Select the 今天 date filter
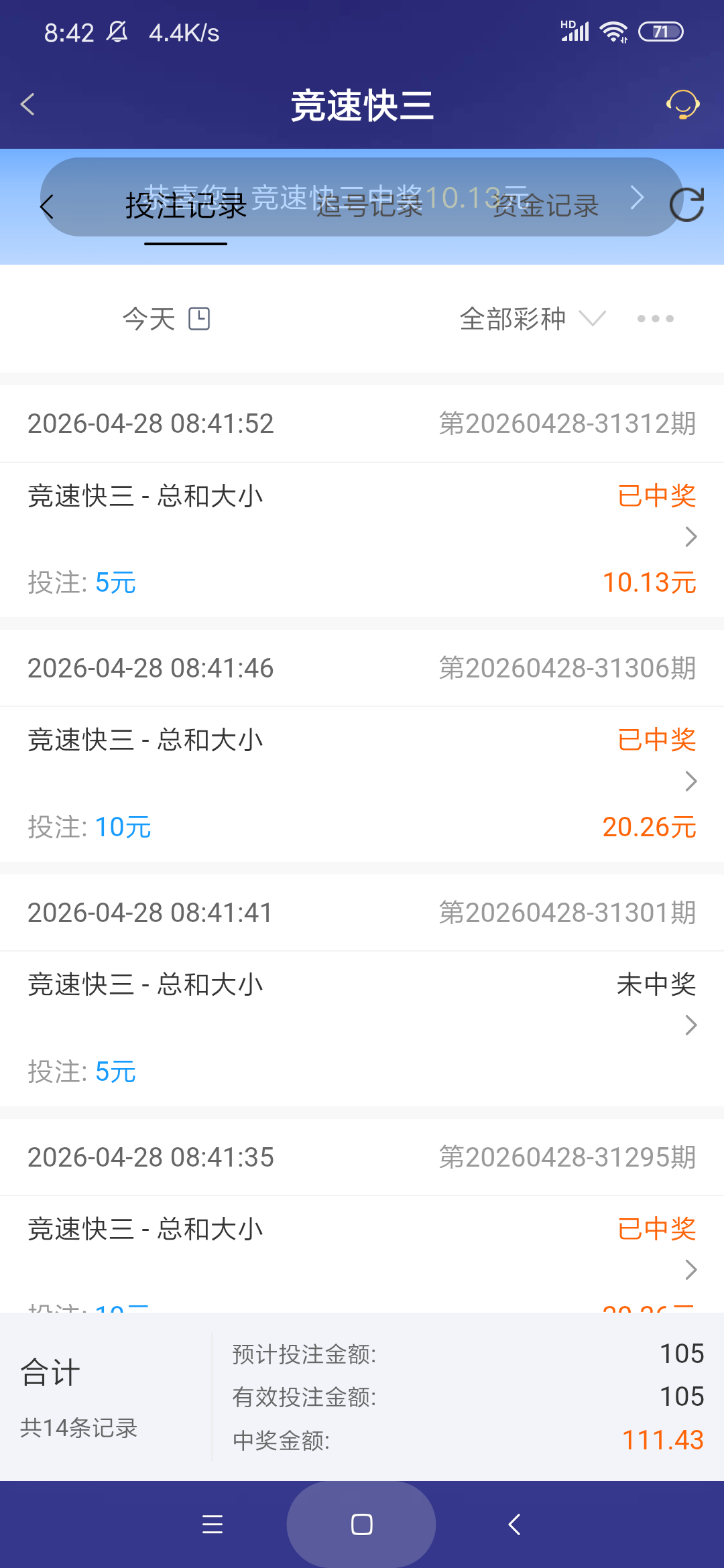724x1568 pixels. pos(149,318)
